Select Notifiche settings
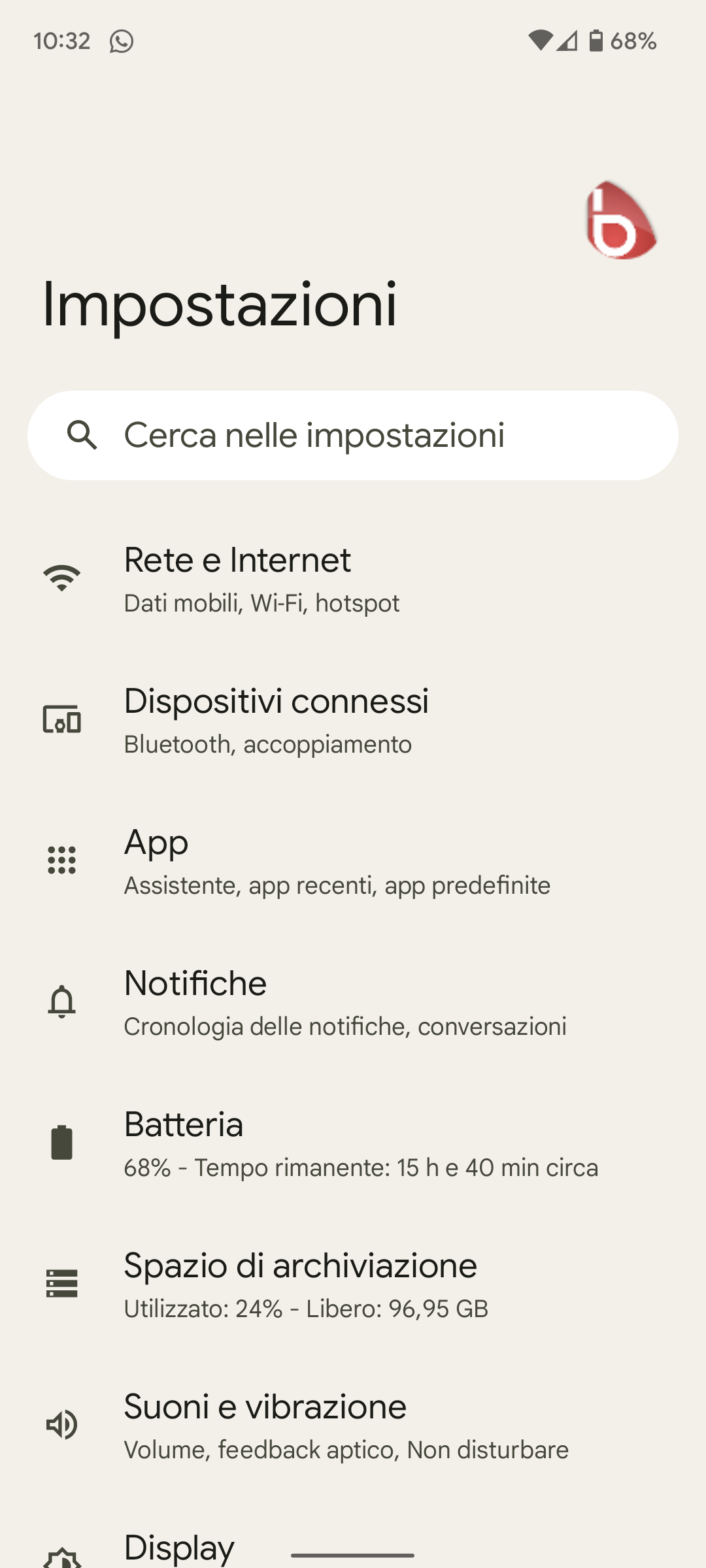 [x=353, y=1002]
